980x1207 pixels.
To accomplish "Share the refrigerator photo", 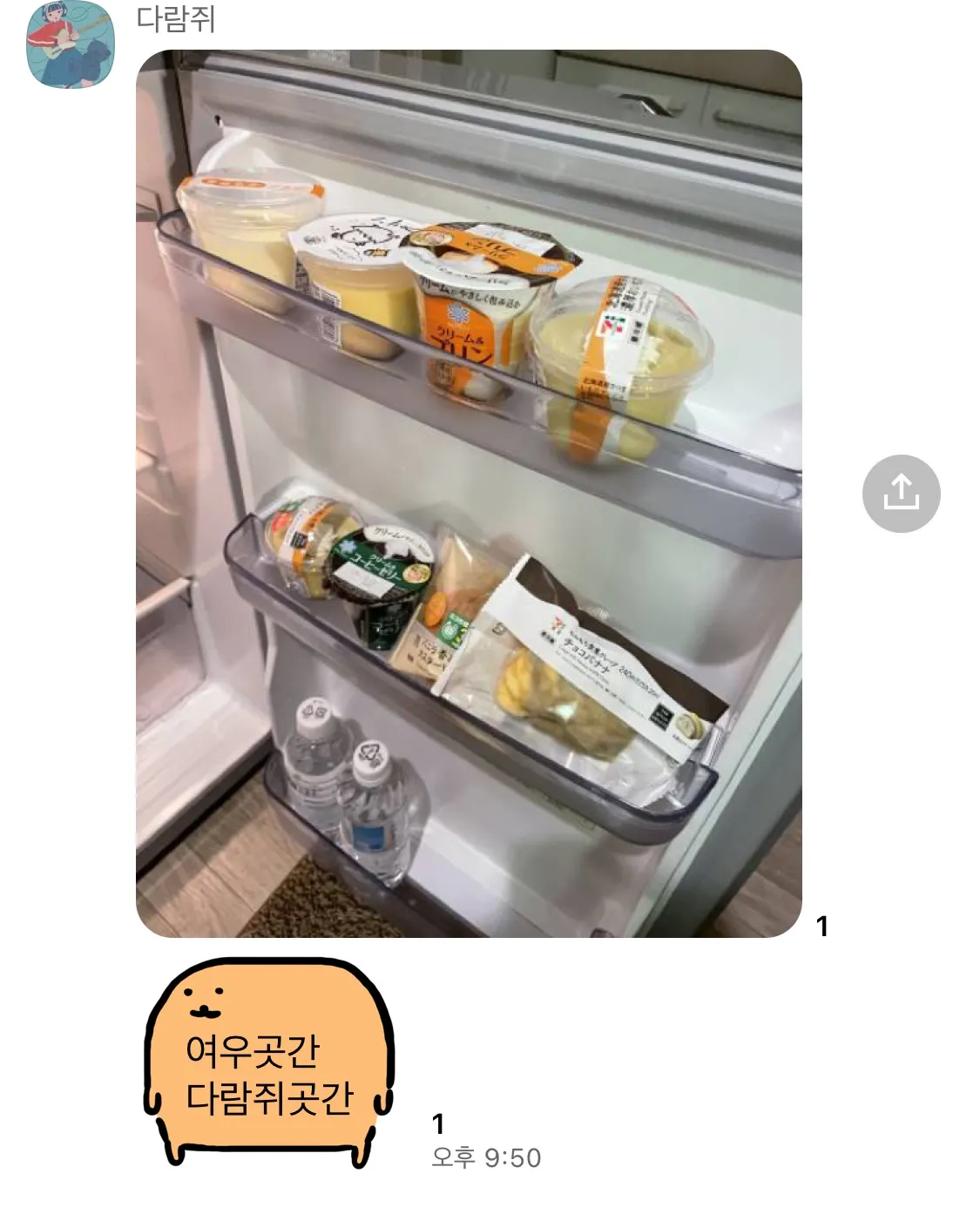I will coord(901,493).
